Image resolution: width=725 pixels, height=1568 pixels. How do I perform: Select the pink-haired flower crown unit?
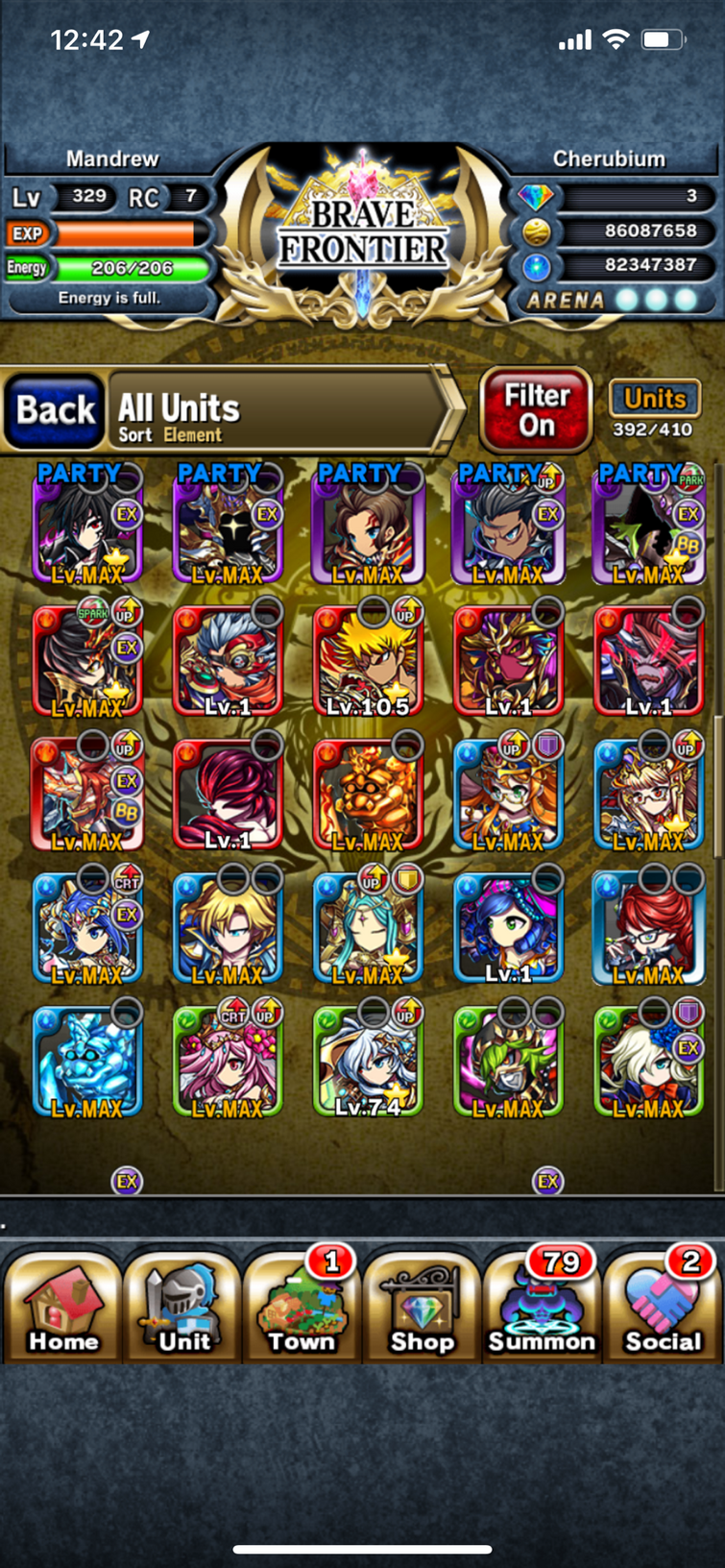point(228,1064)
